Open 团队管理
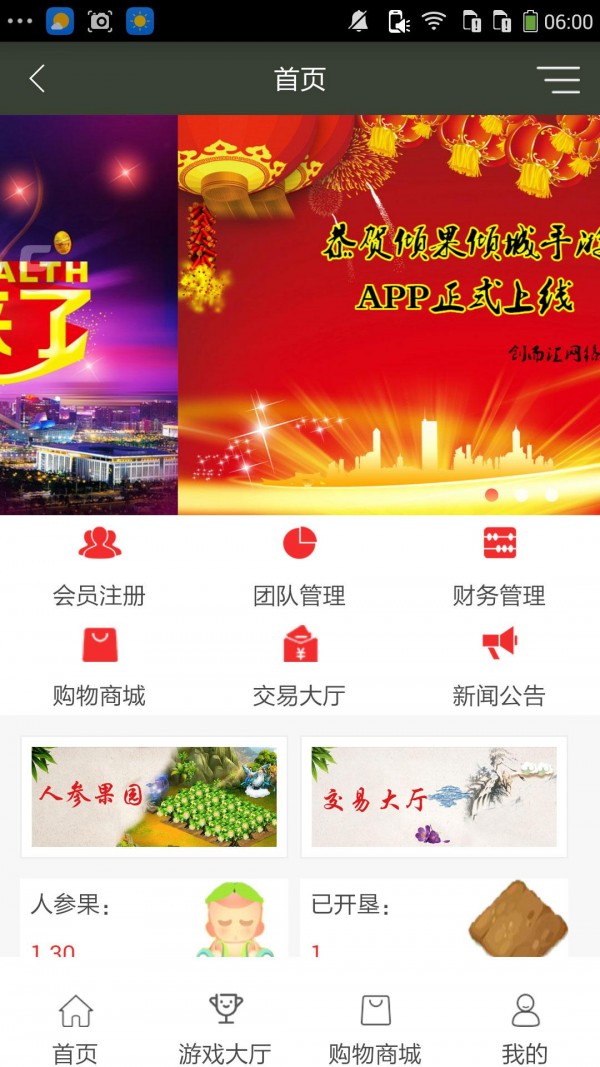The image size is (600, 1067). pos(299,567)
